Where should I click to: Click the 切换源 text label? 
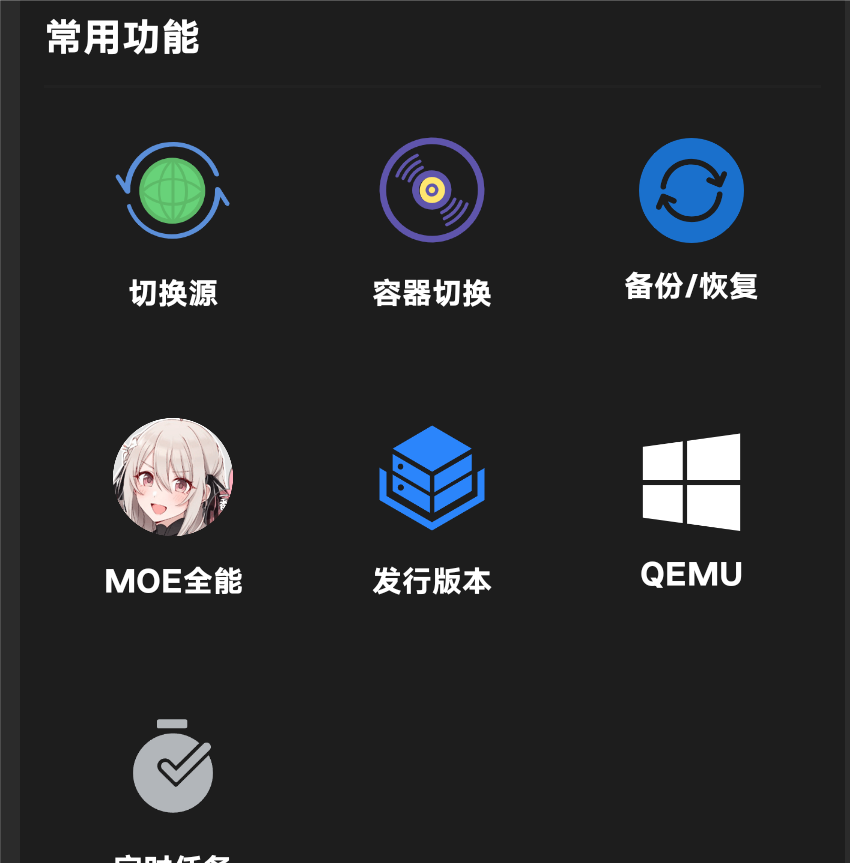[172, 294]
